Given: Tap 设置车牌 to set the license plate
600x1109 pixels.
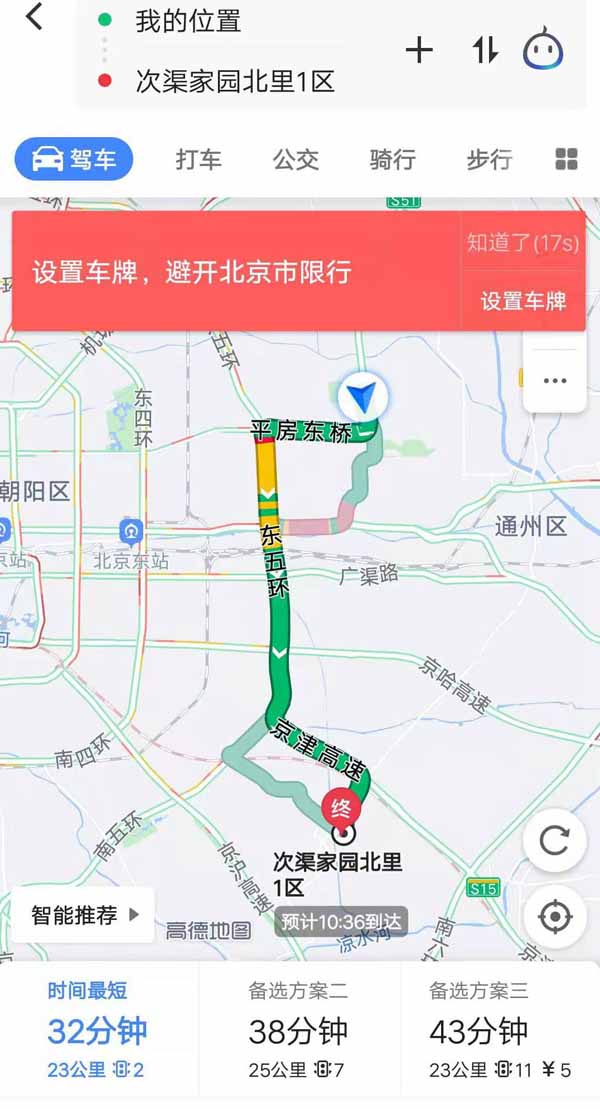Looking at the screenshot, I should pyautogui.click(x=522, y=300).
